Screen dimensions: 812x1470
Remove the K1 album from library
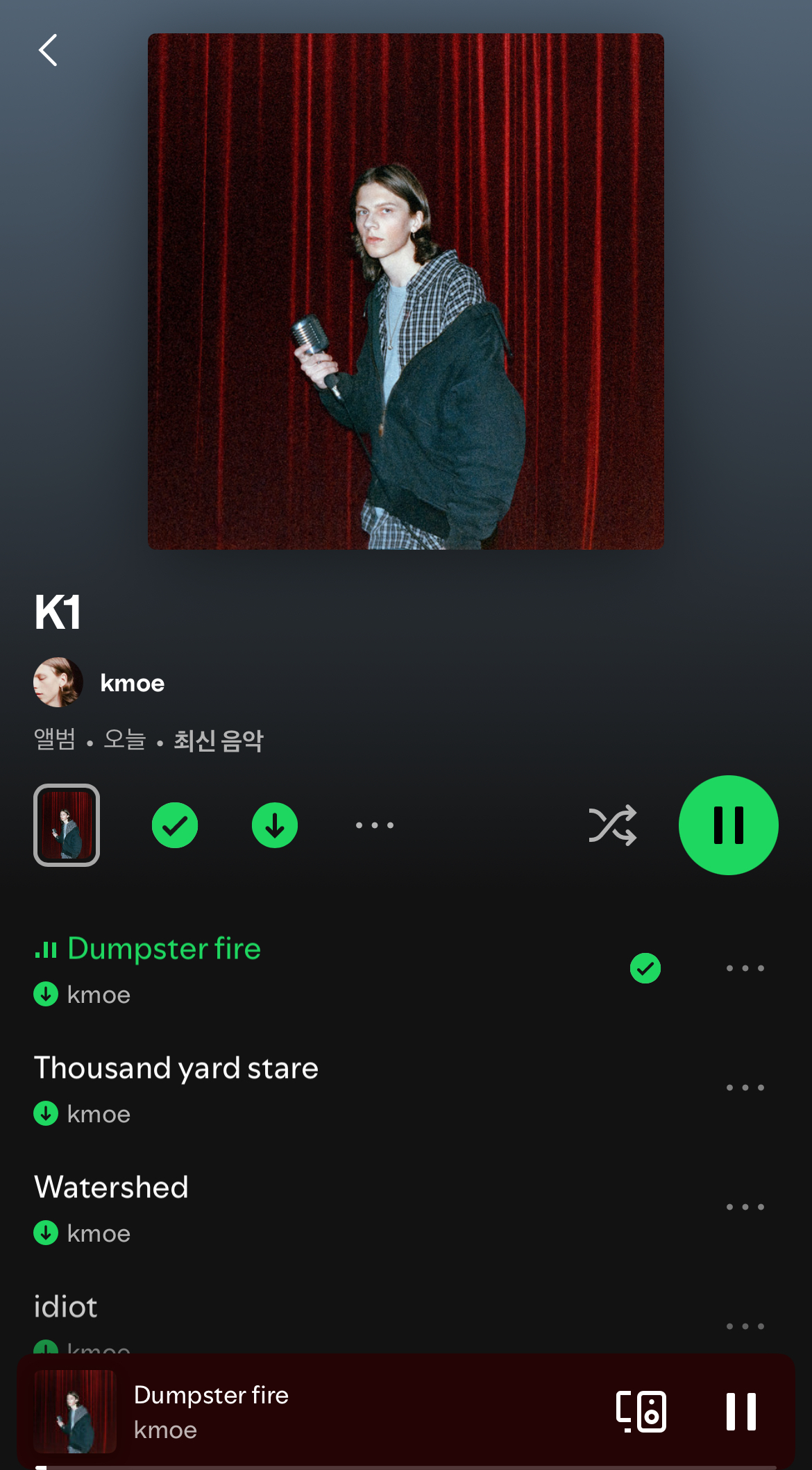tap(175, 825)
